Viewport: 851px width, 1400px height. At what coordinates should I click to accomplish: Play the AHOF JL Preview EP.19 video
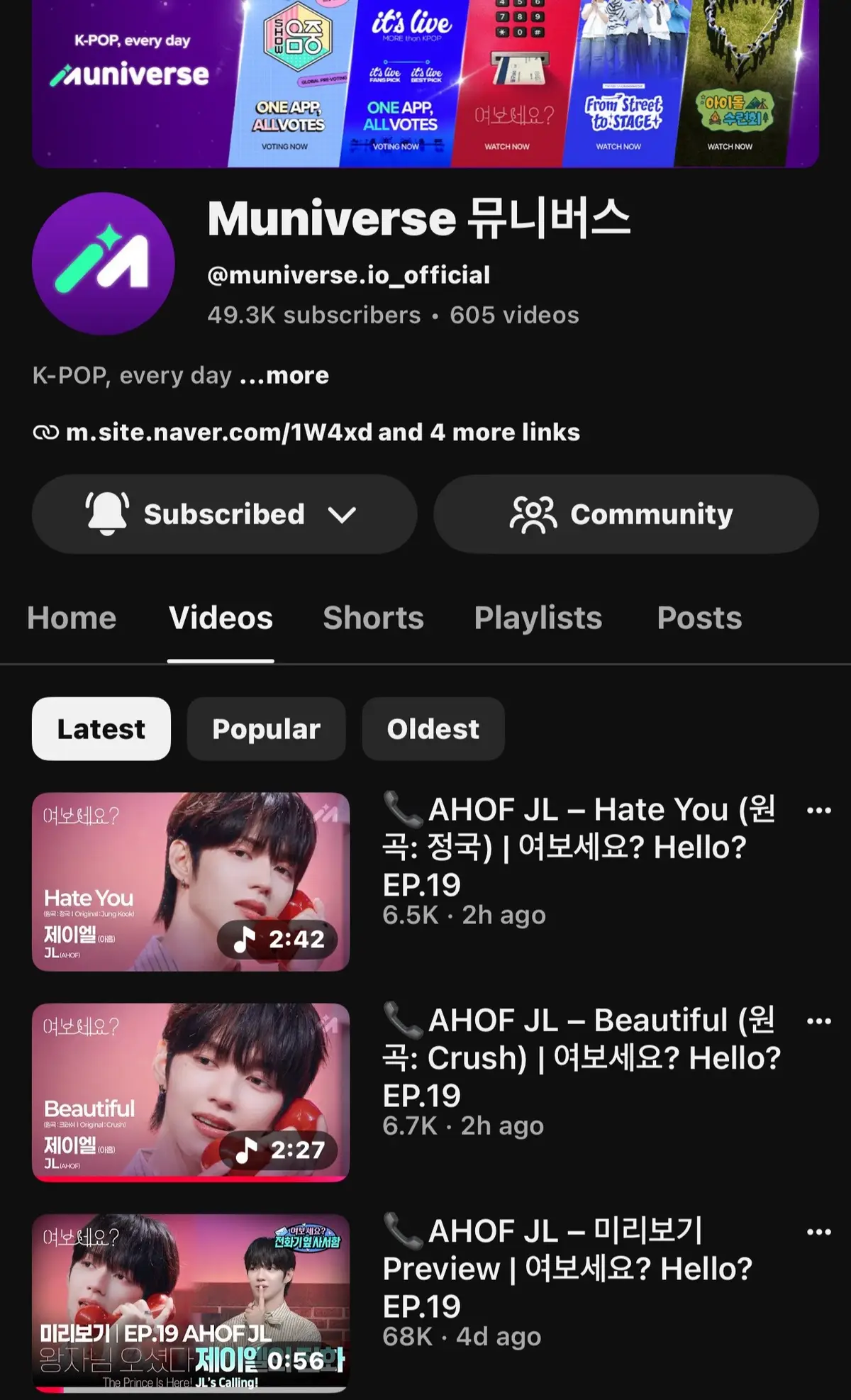tap(191, 1303)
